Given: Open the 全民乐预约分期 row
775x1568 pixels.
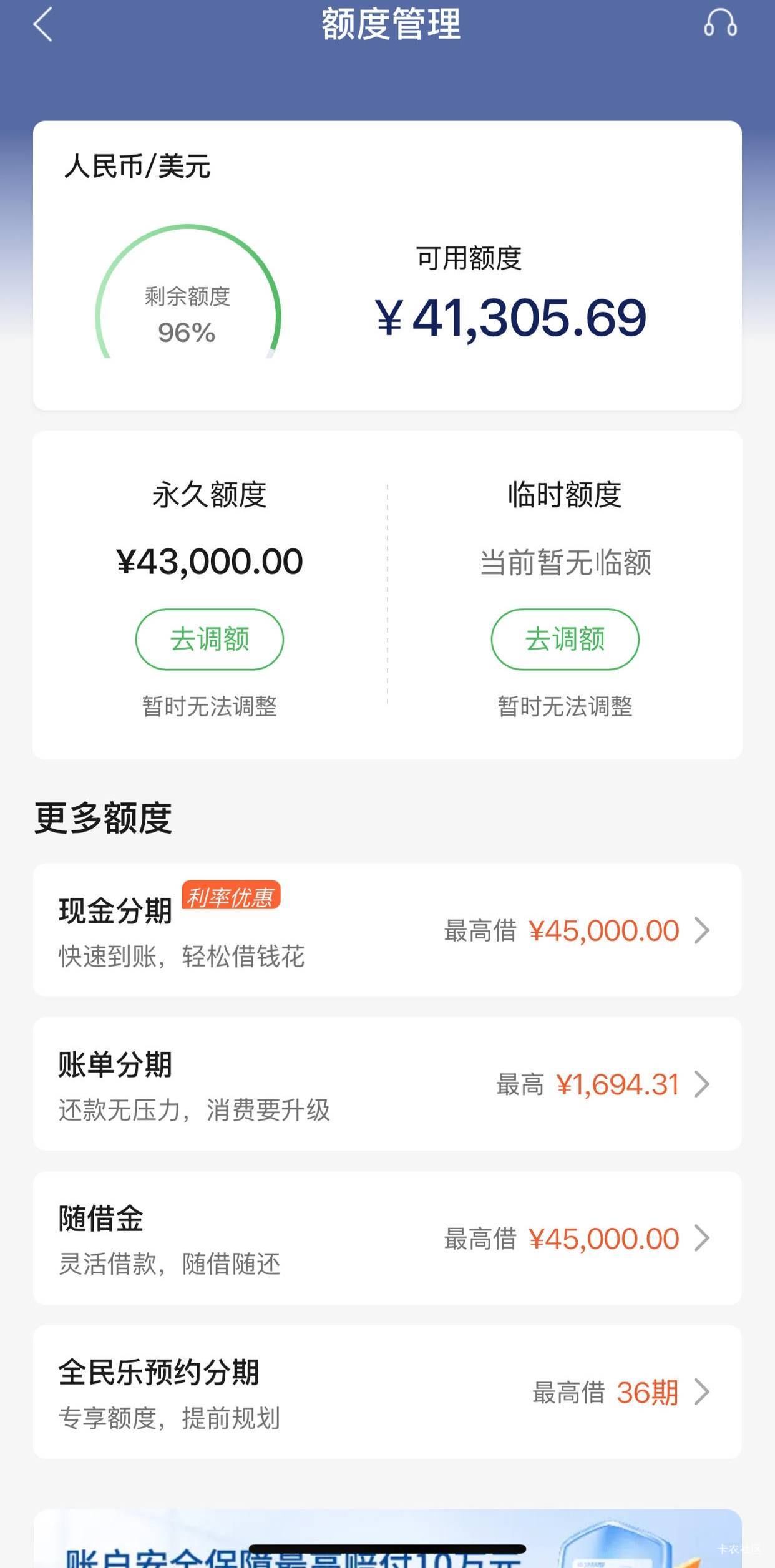Looking at the screenshot, I should tap(387, 1392).
